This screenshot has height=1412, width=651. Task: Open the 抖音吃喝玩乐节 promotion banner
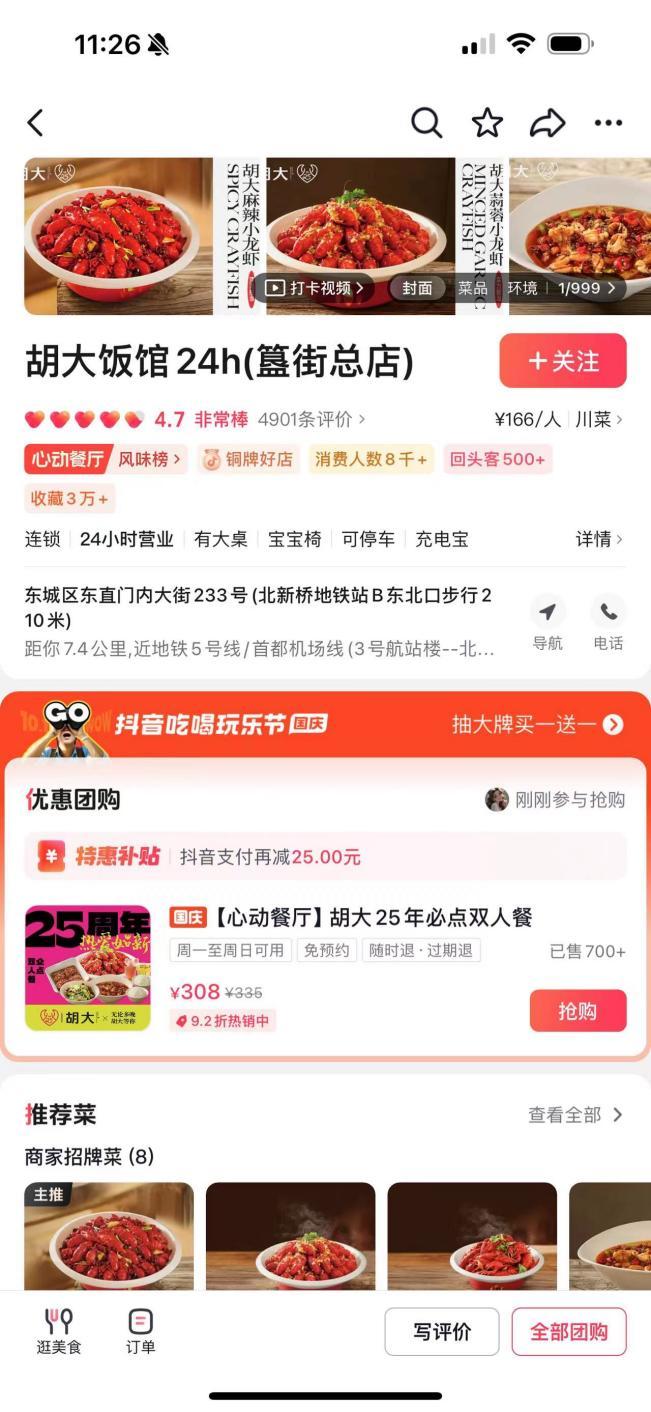click(325, 724)
